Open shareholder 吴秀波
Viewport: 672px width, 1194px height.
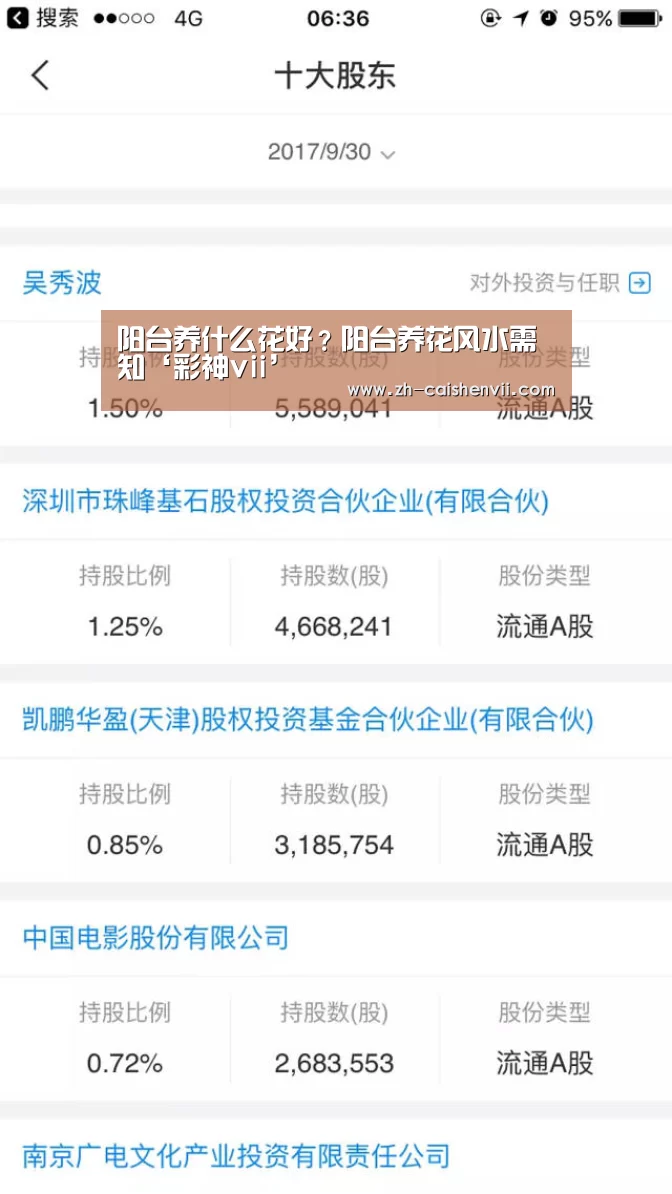tap(62, 283)
